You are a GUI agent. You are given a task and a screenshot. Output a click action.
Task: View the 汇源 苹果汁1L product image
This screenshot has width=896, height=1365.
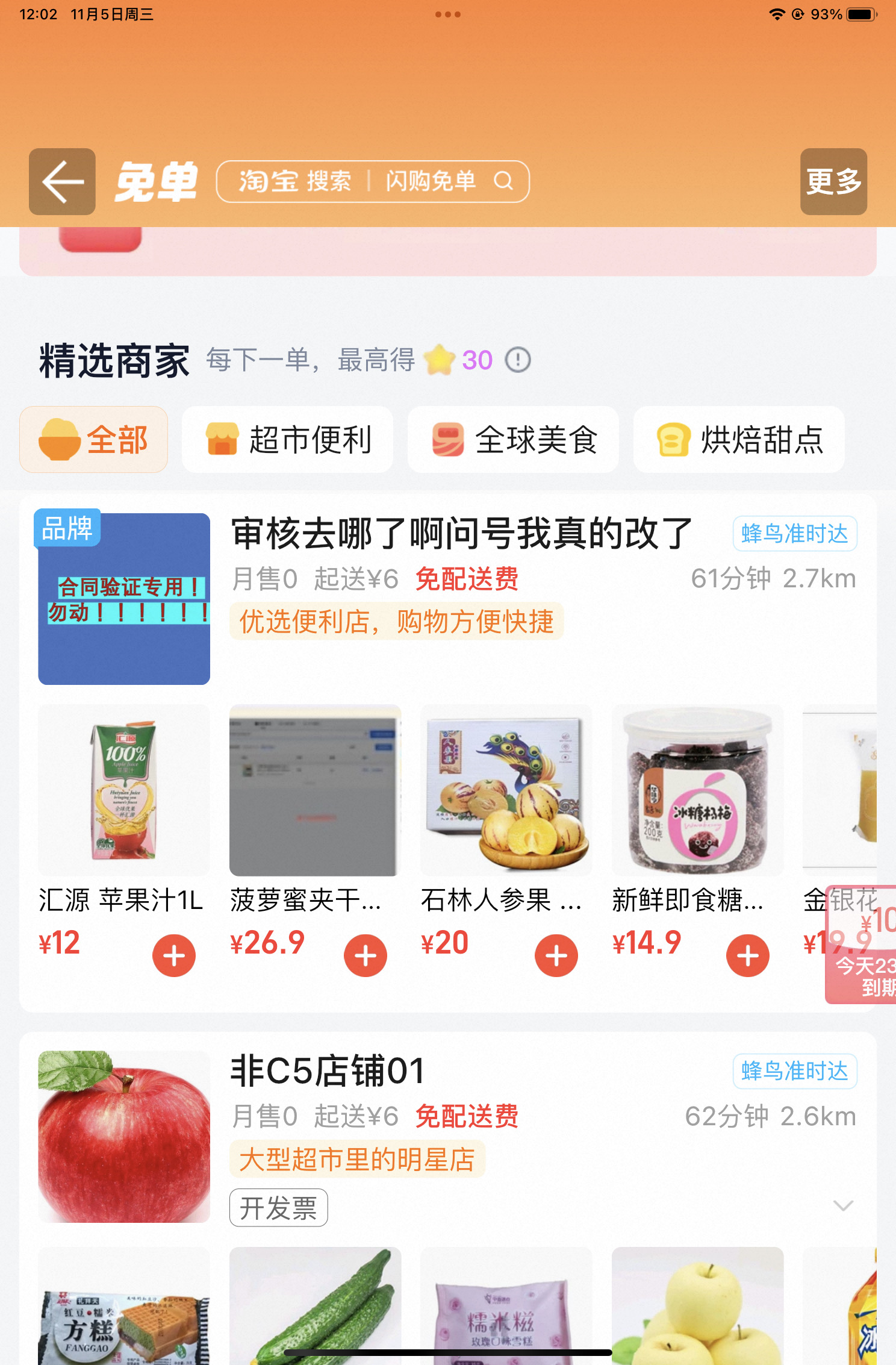[x=124, y=790]
